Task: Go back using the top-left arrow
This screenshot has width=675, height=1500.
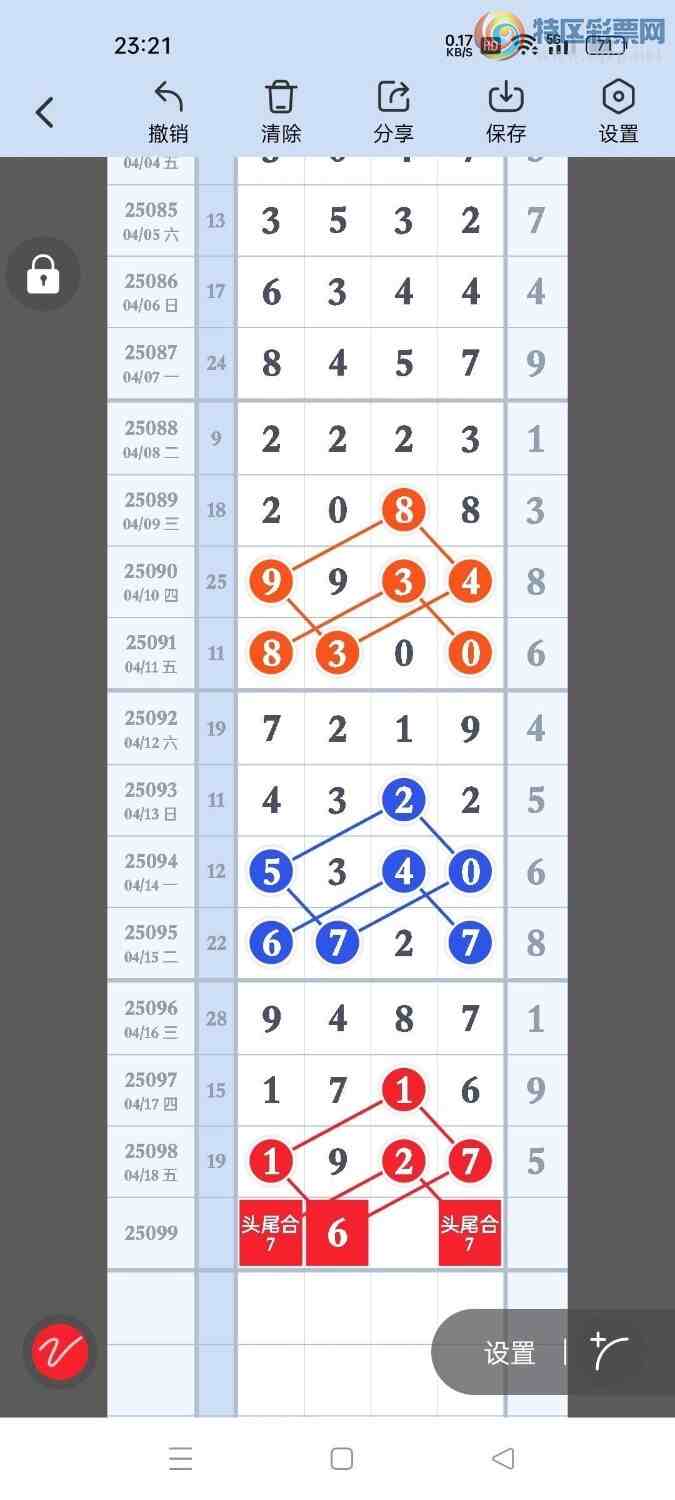Action: pyautogui.click(x=45, y=112)
